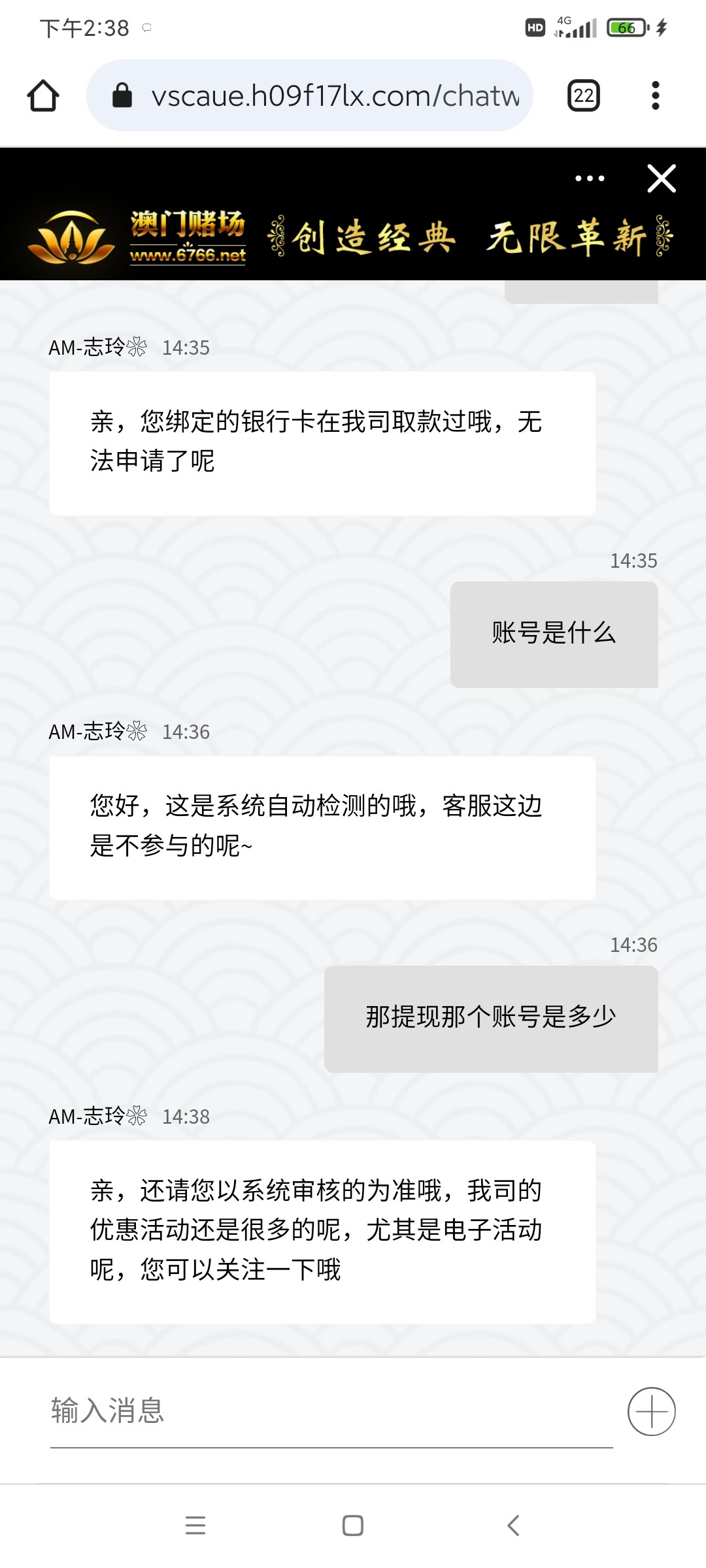Viewport: 706px width, 1568px height.
Task: Open Chrome's vertical three-dot menu
Action: click(656, 95)
